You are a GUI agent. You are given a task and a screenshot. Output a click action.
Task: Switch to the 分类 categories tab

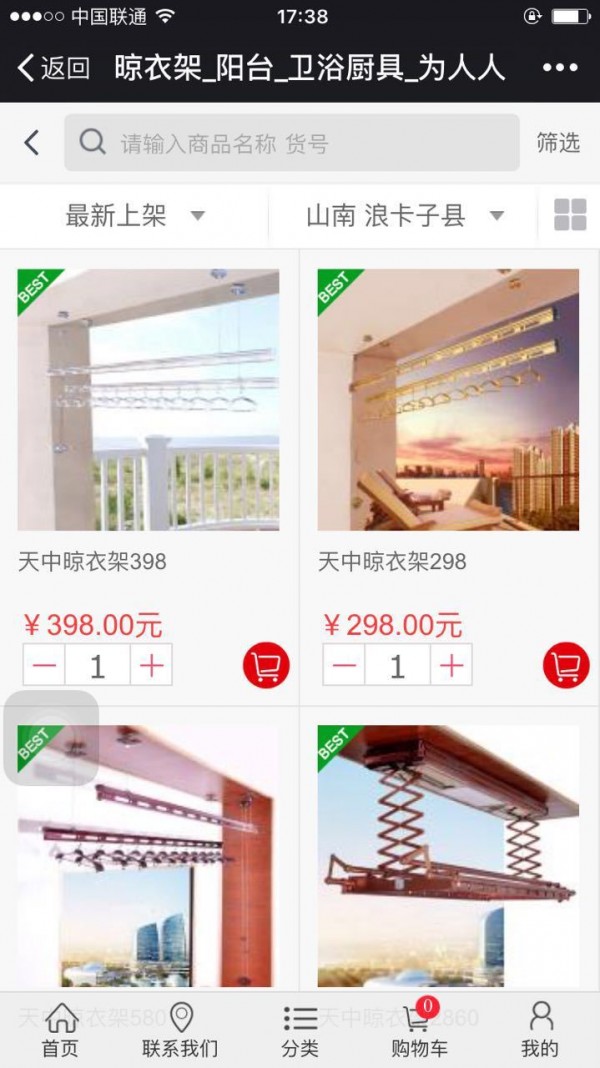point(300,1030)
